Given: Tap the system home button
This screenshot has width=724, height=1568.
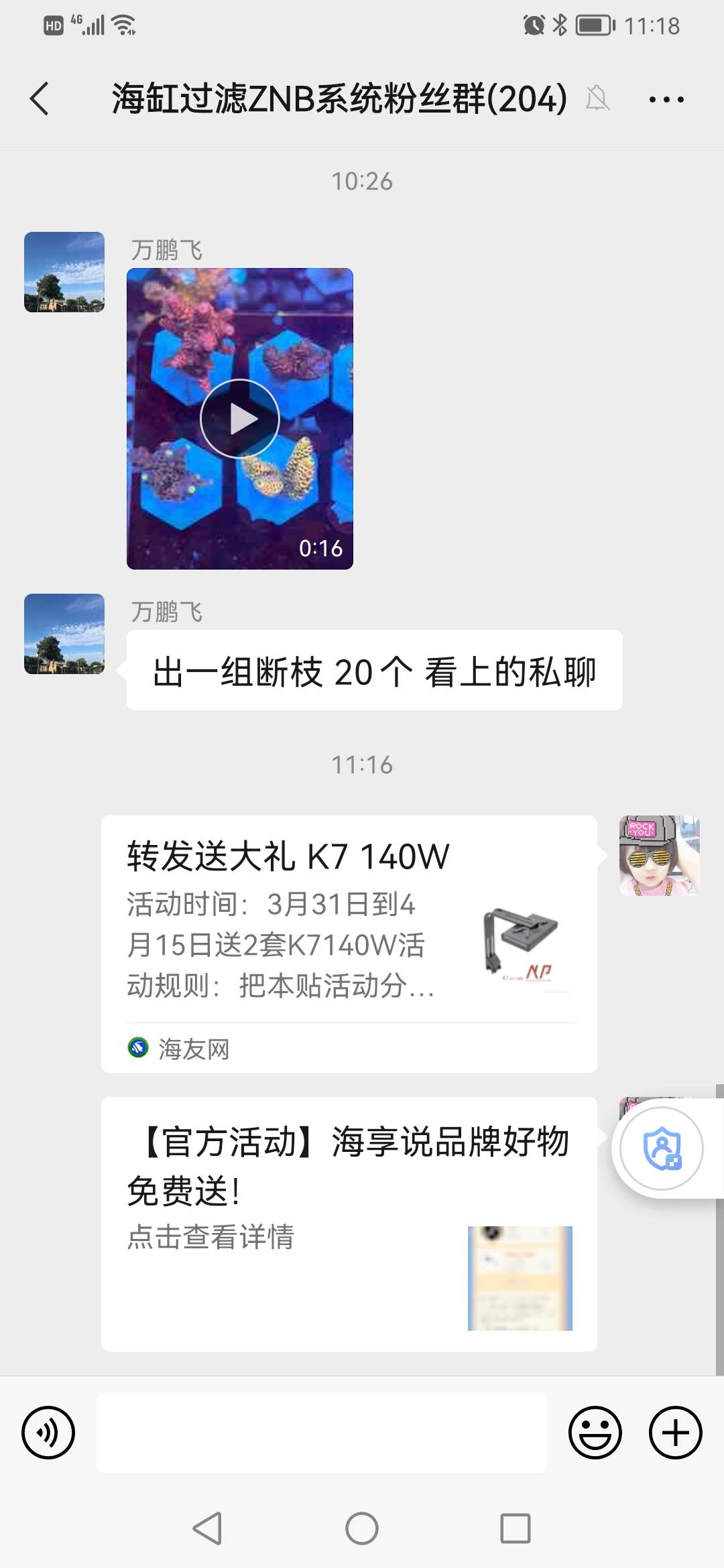Looking at the screenshot, I should click(362, 1529).
